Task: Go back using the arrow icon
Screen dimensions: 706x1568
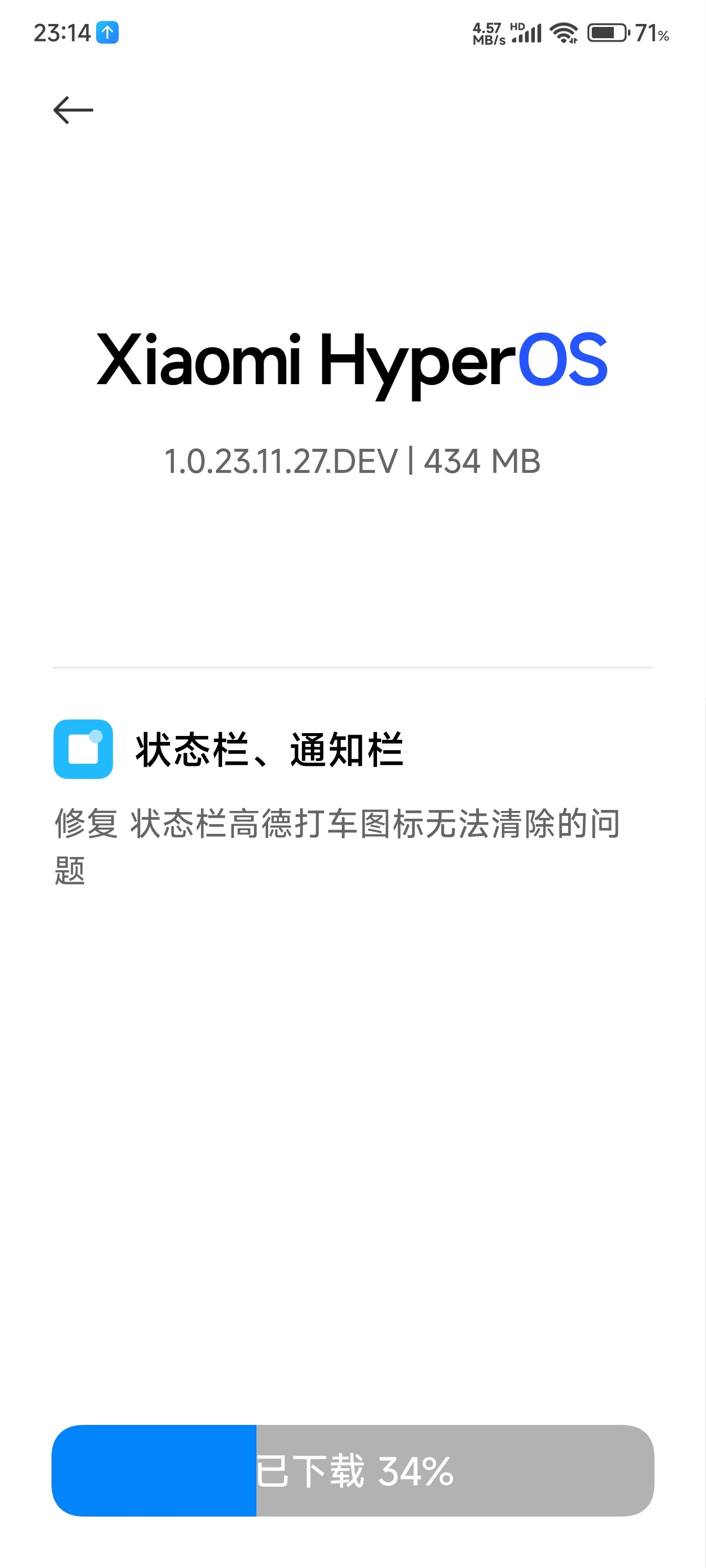Action: tap(73, 110)
